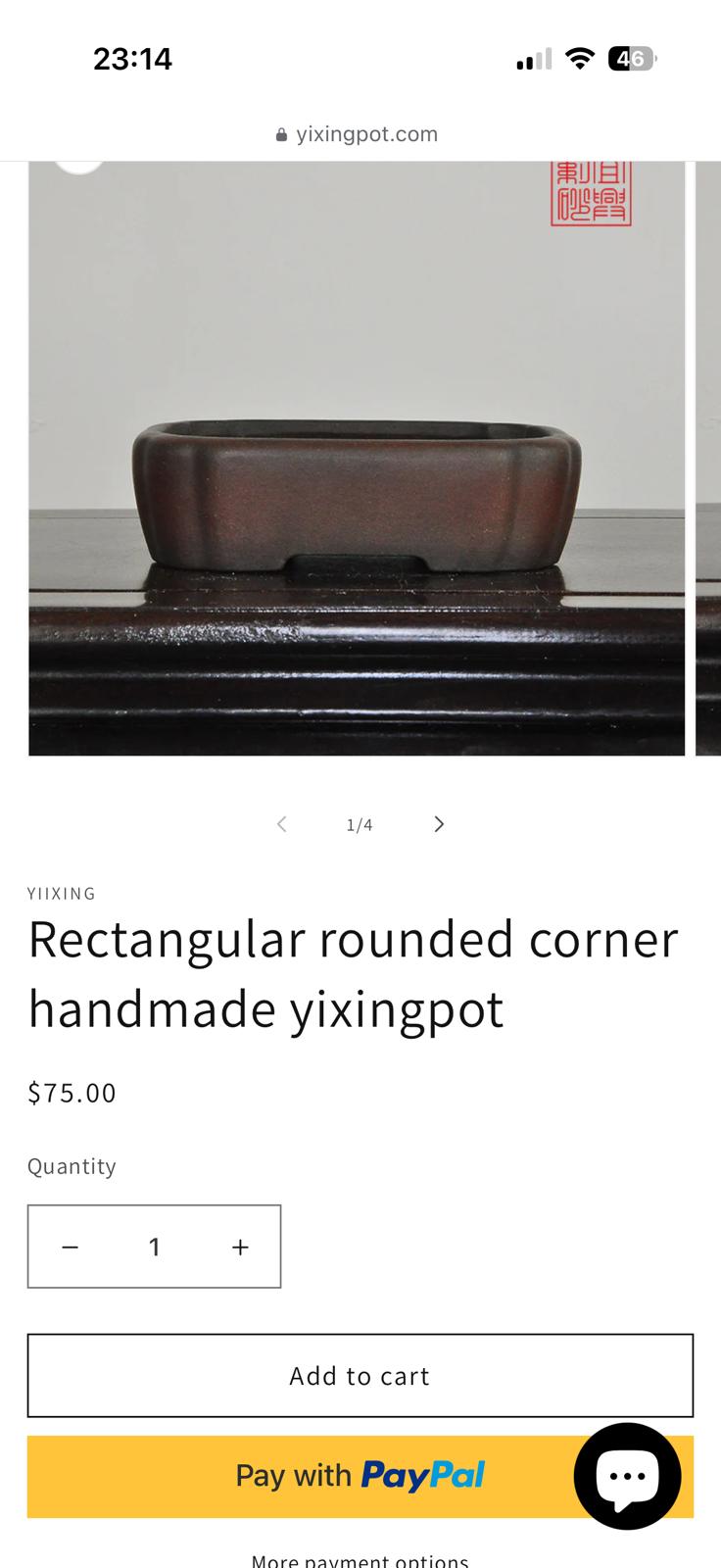
Task: Open the yixingpot.com address bar
Action: (359, 134)
